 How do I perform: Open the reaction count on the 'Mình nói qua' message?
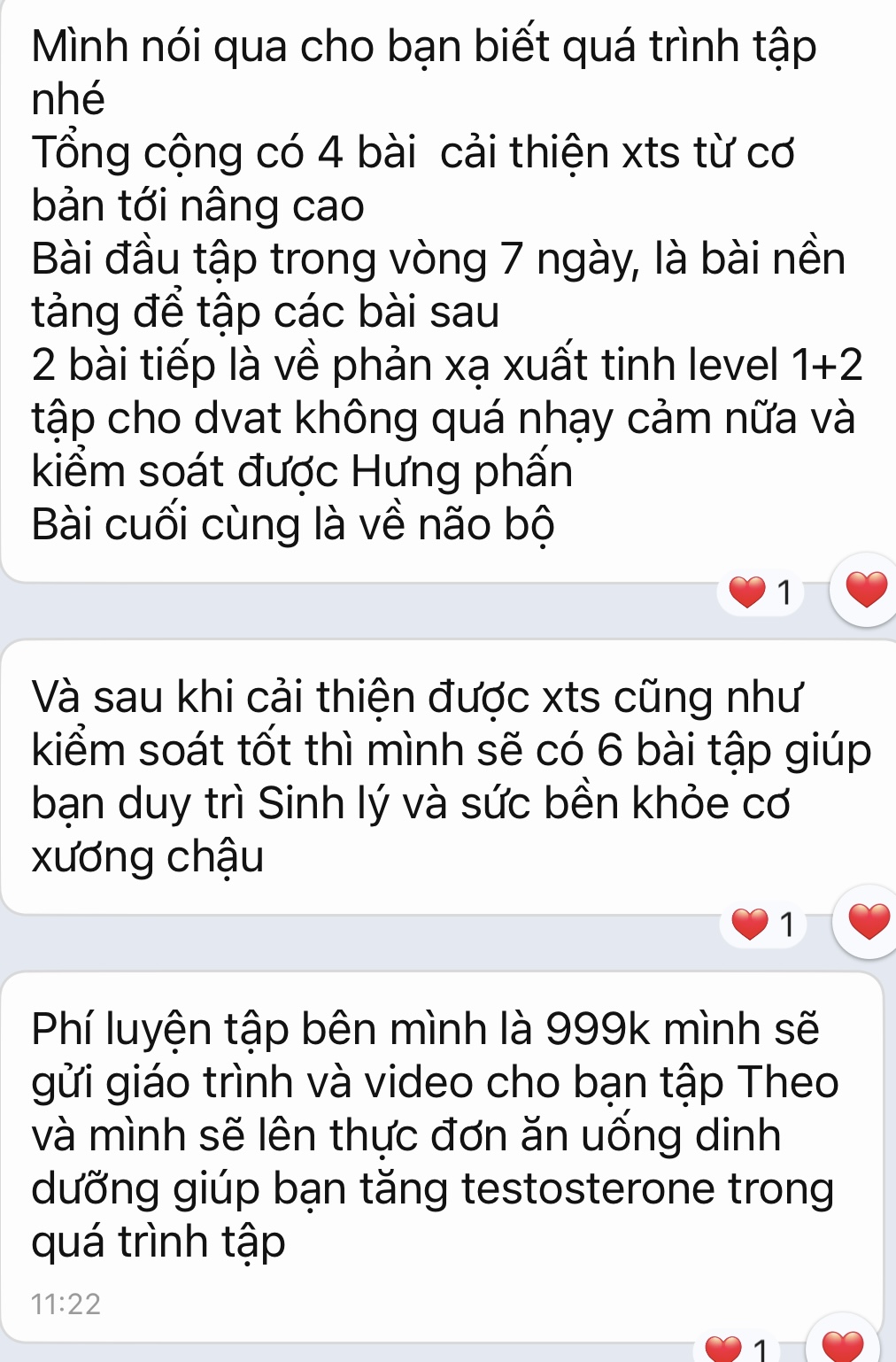[x=761, y=592]
